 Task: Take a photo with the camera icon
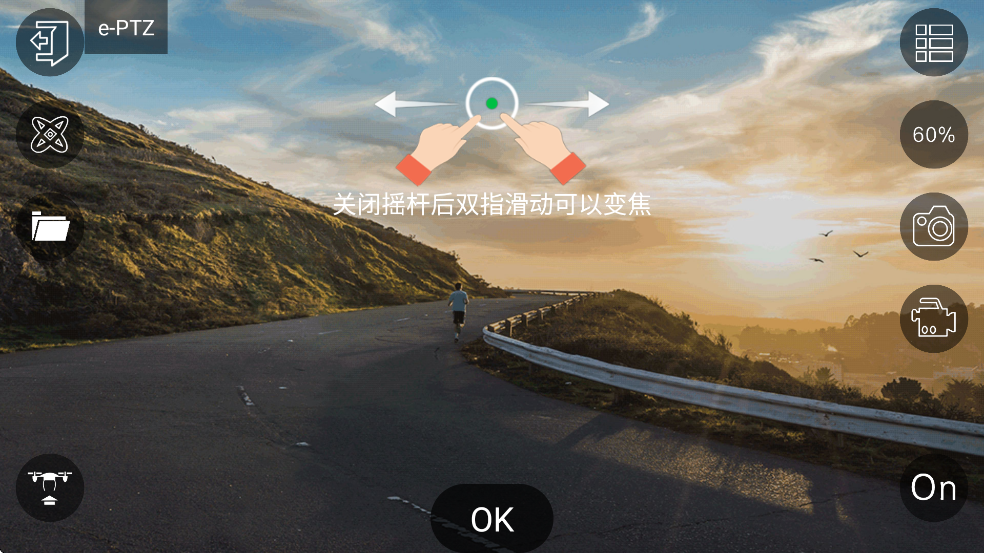point(934,227)
